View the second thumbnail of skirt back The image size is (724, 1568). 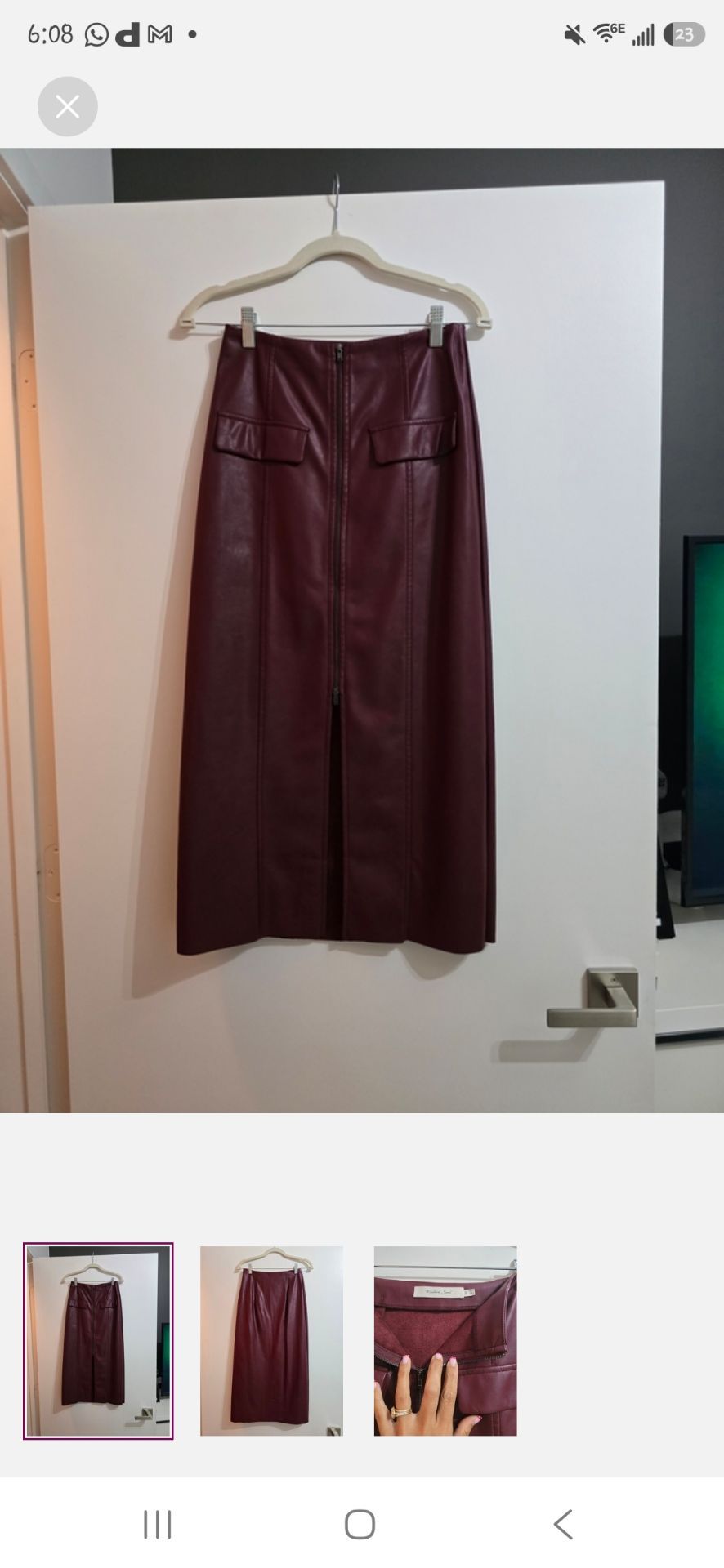tap(271, 1341)
